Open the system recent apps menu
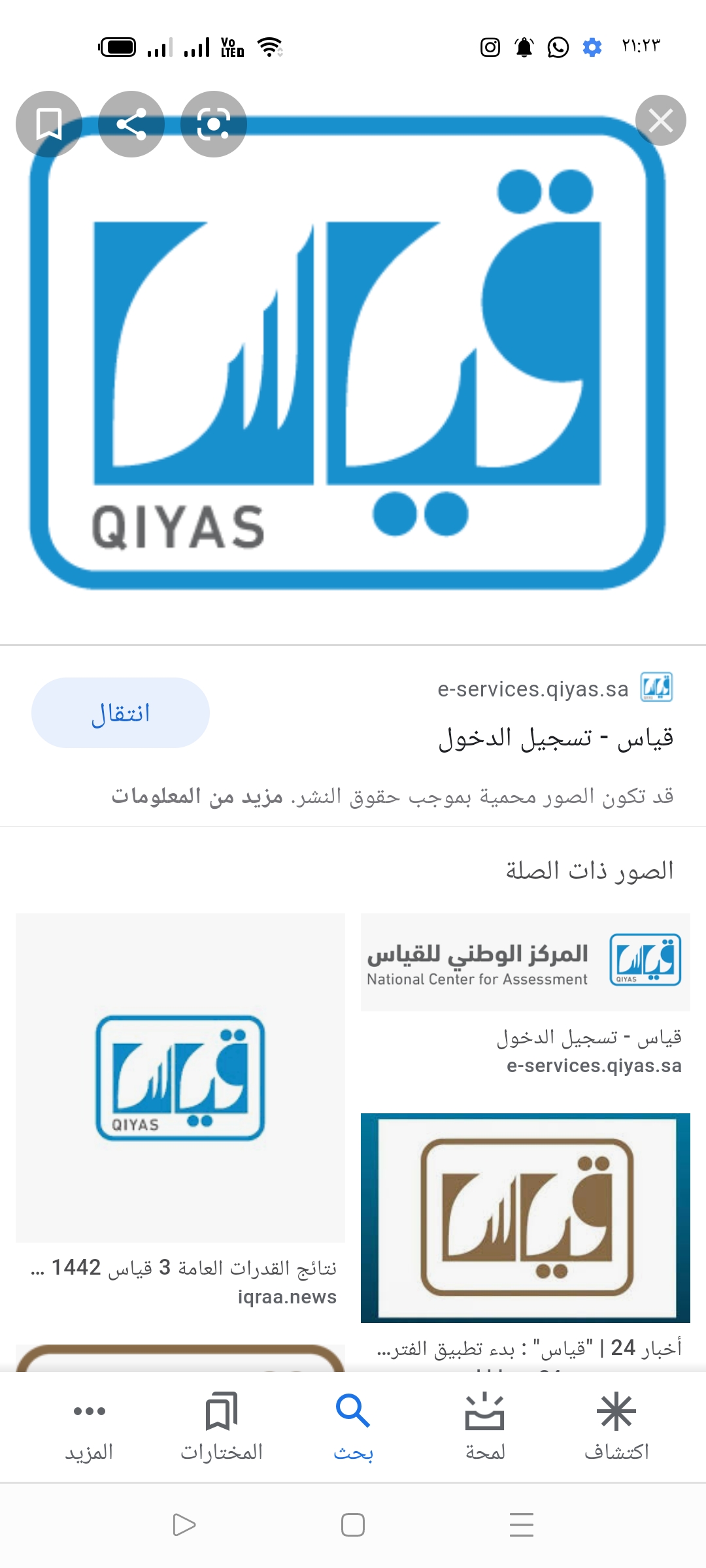Image resolution: width=706 pixels, height=1568 pixels. (x=522, y=1525)
